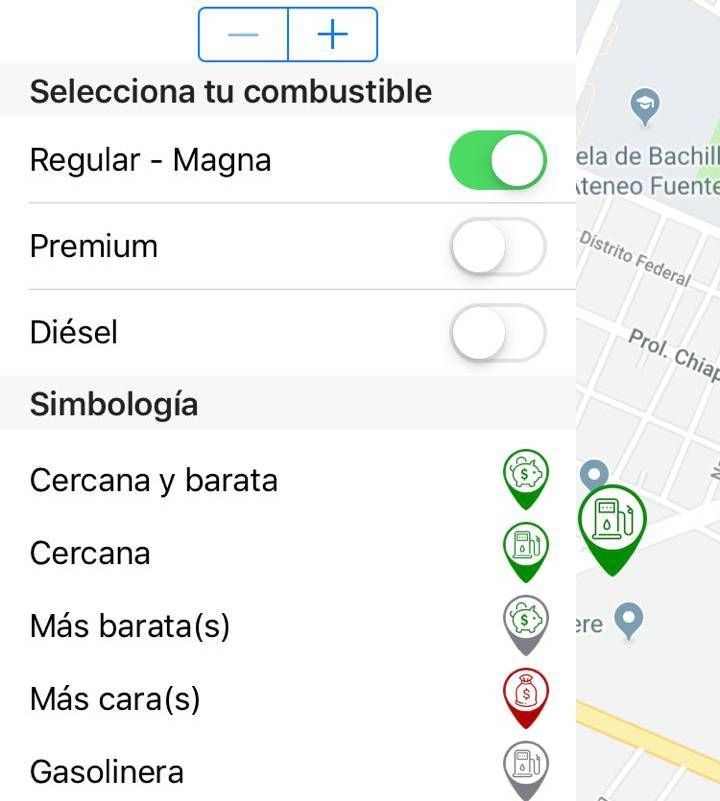The image size is (720, 801).
Task: Tap the minus stepper button
Action: (x=243, y=35)
